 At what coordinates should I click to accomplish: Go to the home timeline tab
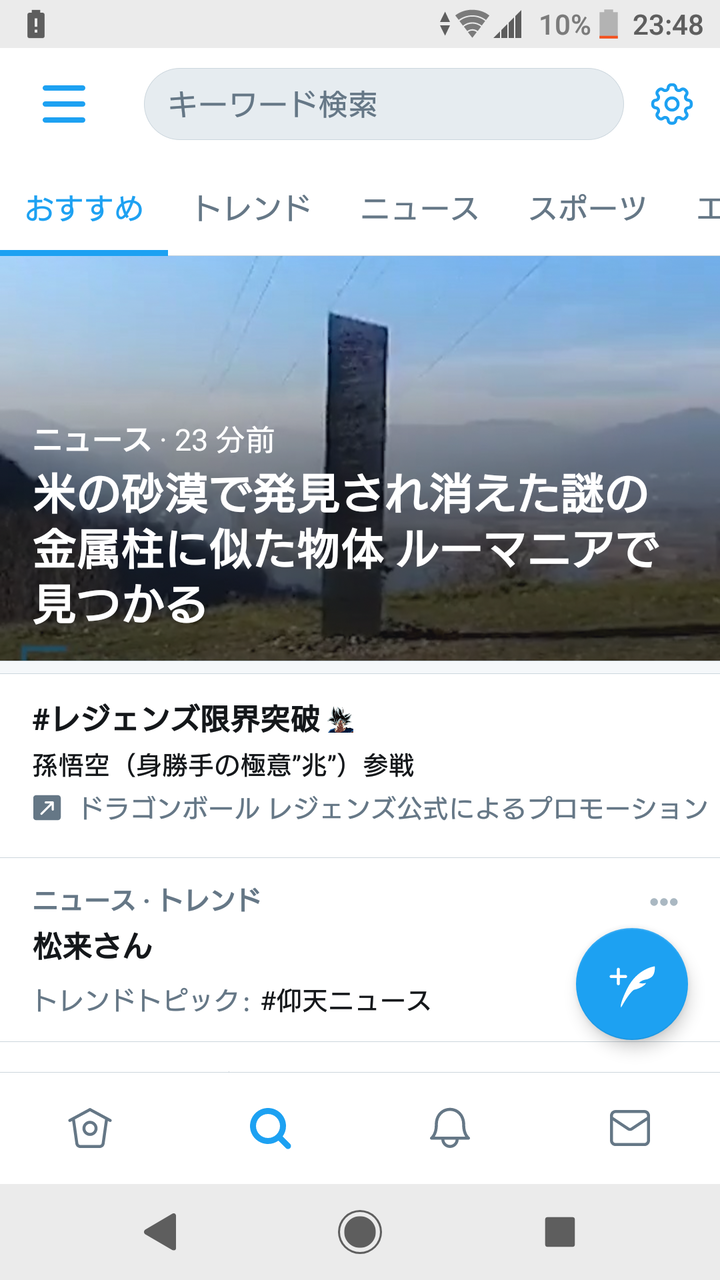90,1128
